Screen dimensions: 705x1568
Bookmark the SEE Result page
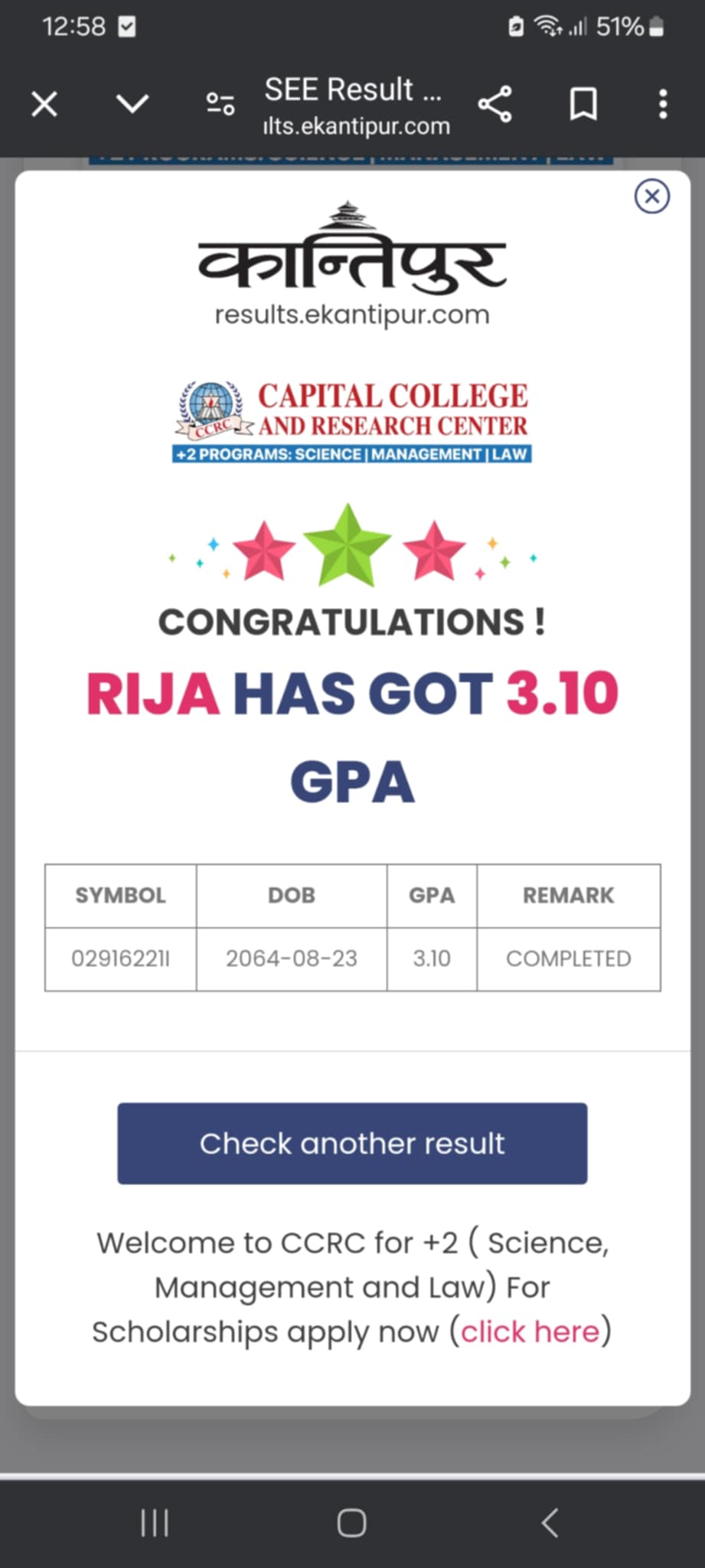(583, 104)
